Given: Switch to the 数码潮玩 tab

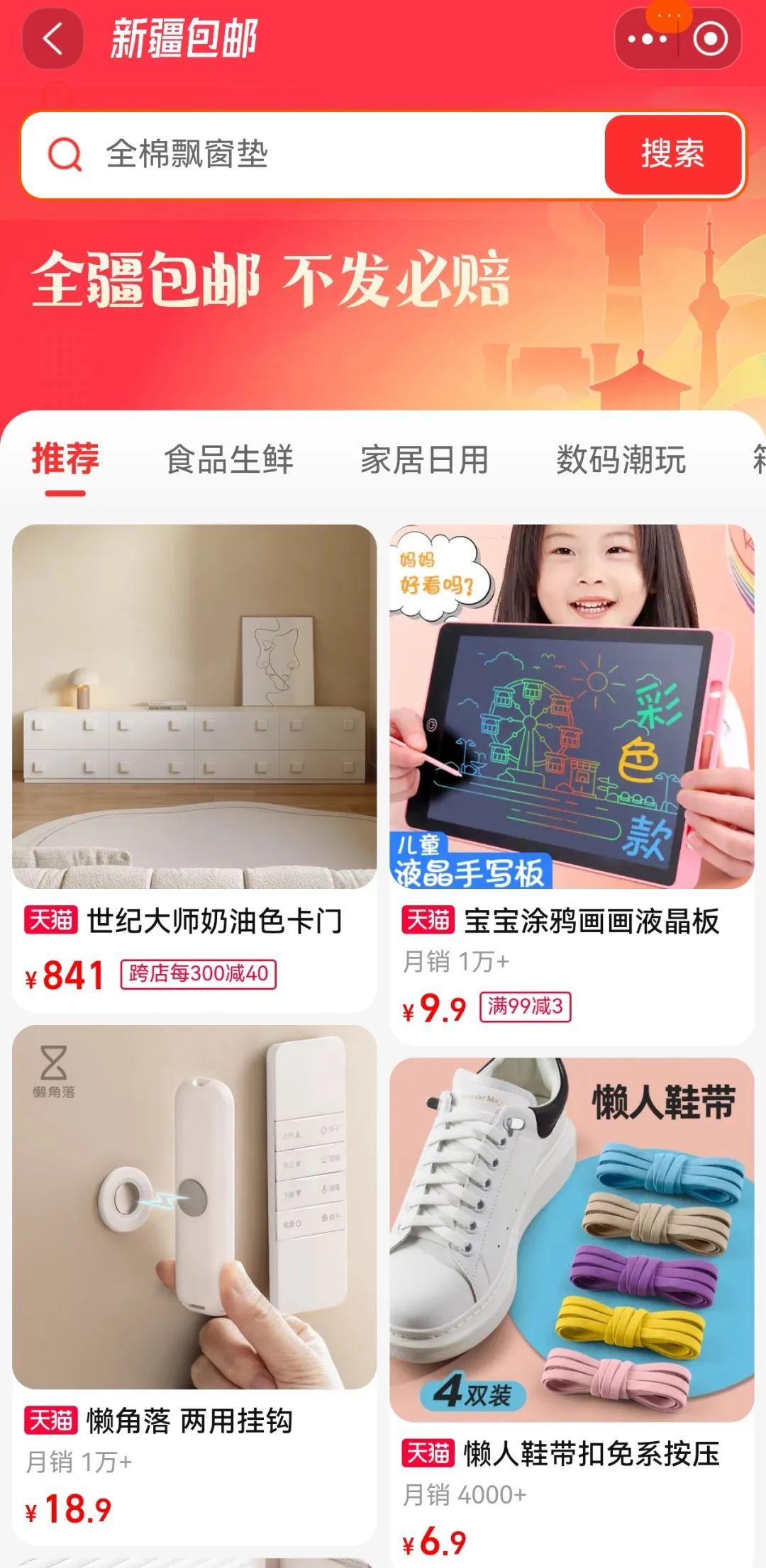Looking at the screenshot, I should click(x=621, y=459).
